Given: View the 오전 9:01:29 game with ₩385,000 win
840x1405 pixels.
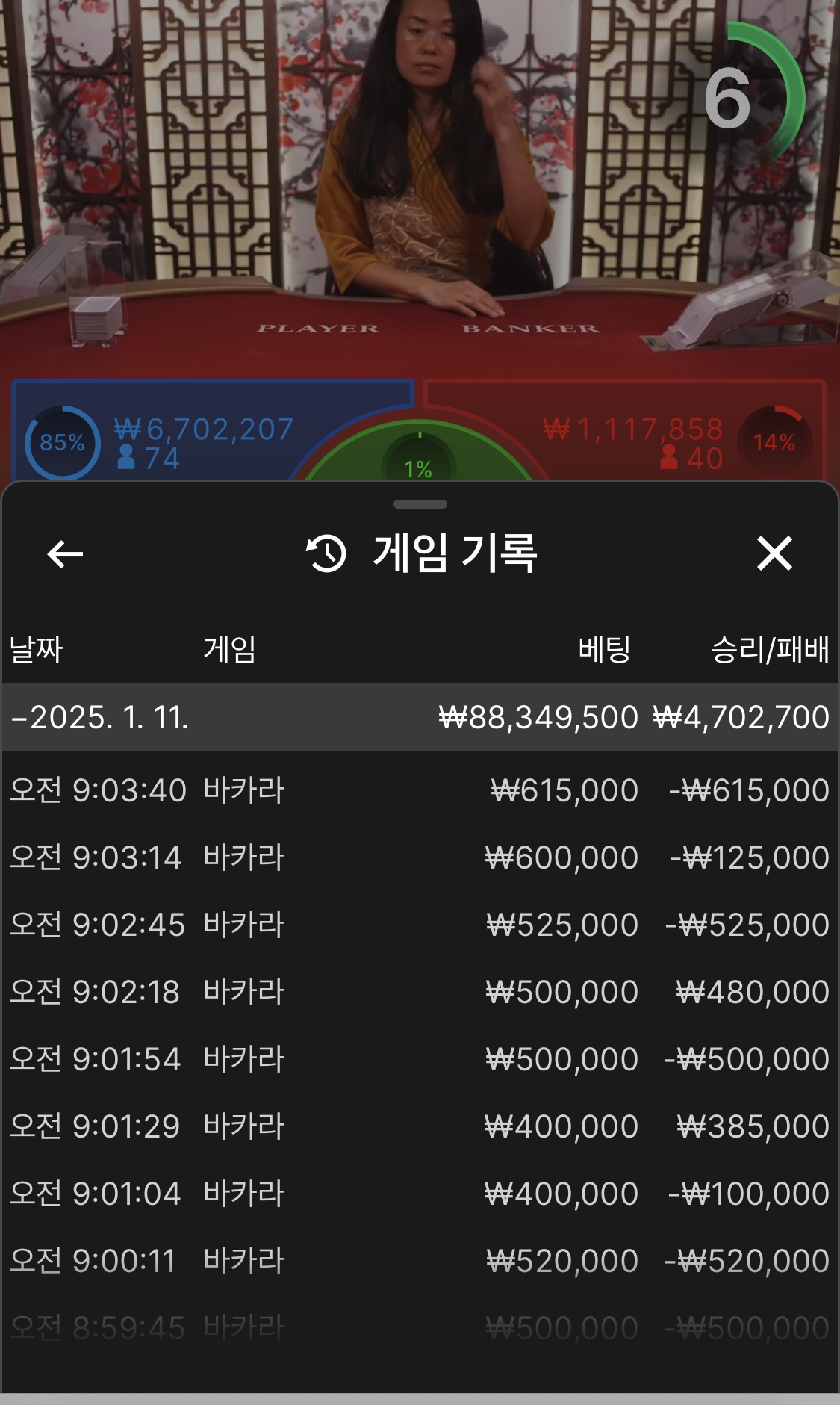Looking at the screenshot, I should [x=420, y=1126].
